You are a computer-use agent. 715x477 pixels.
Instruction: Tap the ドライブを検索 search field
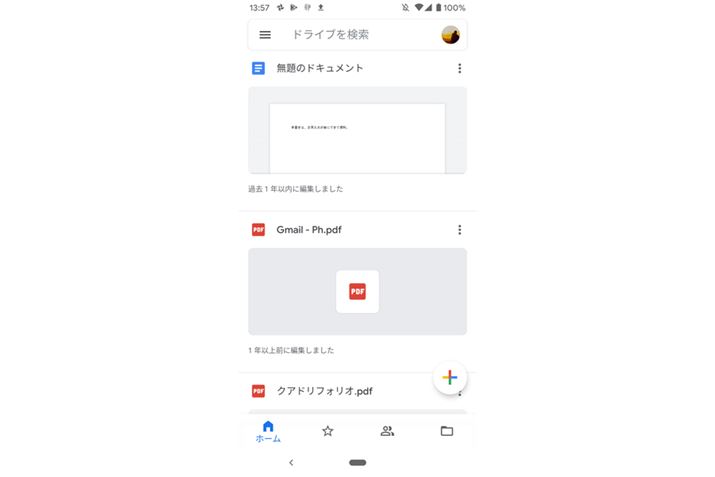tap(350, 35)
